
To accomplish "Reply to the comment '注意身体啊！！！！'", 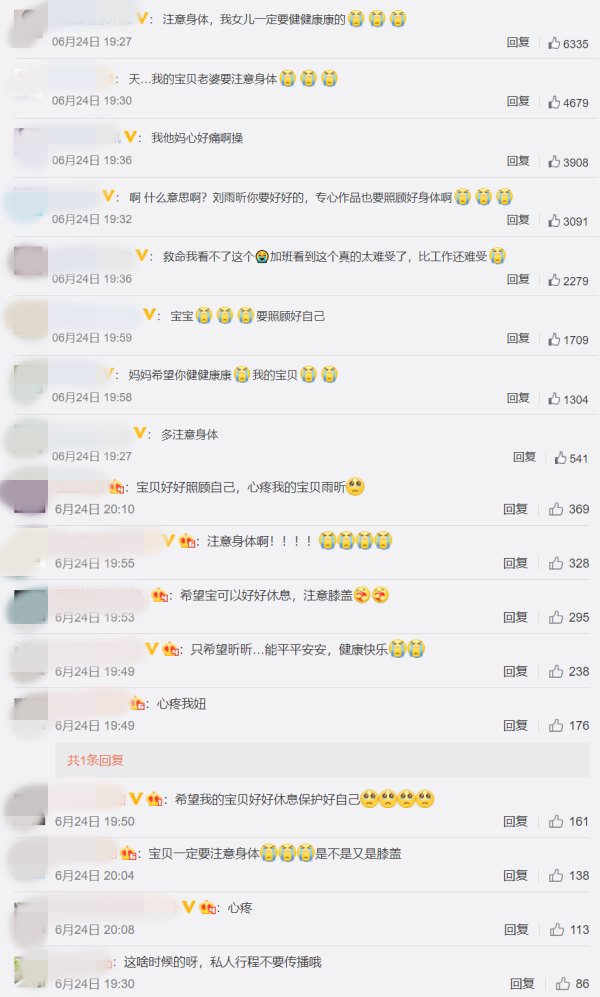I will click(x=515, y=563).
